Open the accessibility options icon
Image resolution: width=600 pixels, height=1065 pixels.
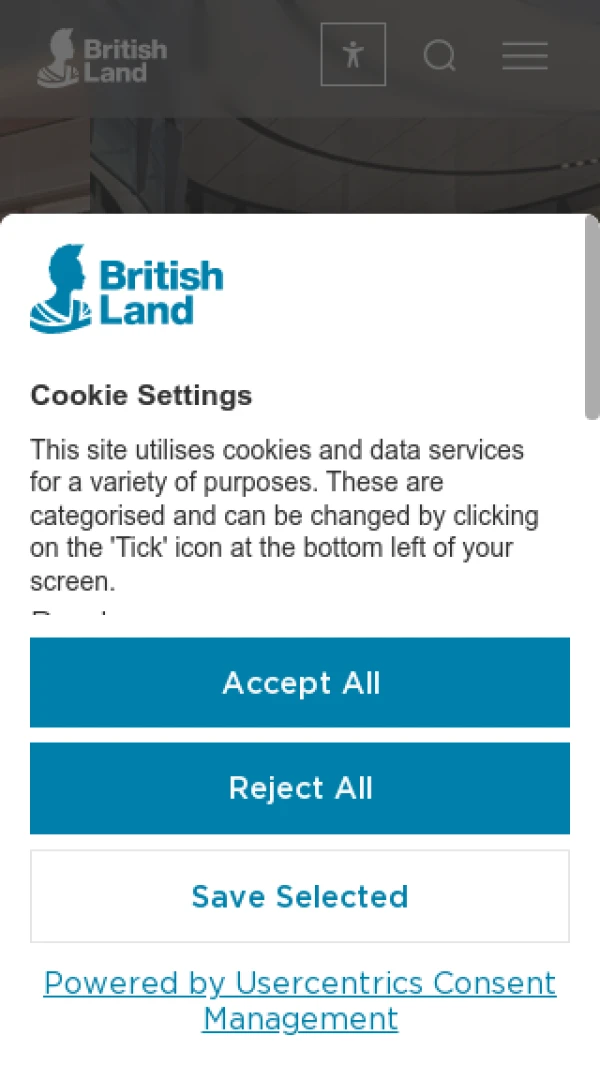coord(353,55)
